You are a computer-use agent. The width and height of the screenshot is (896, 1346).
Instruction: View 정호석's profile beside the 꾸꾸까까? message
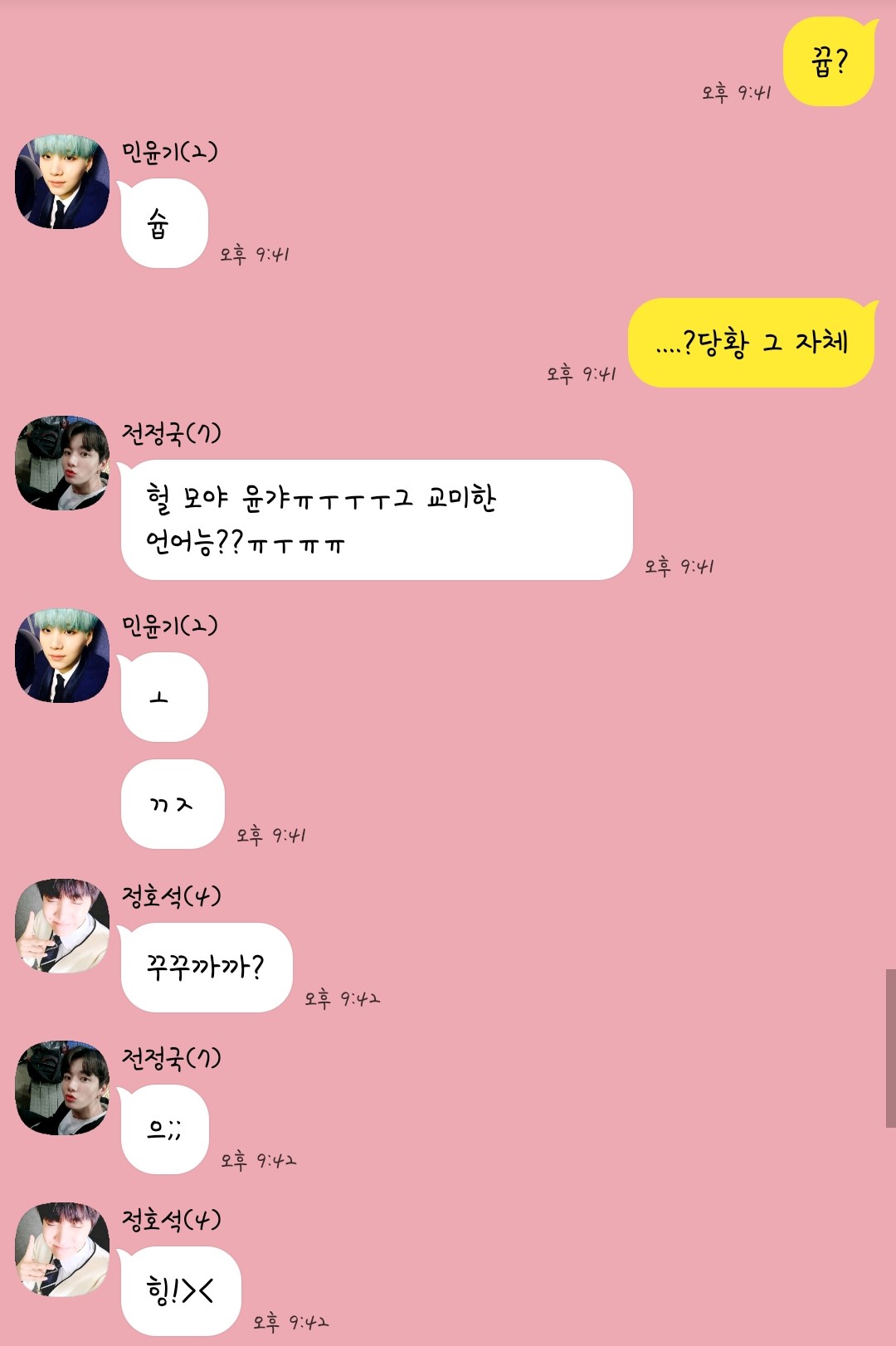(x=62, y=925)
